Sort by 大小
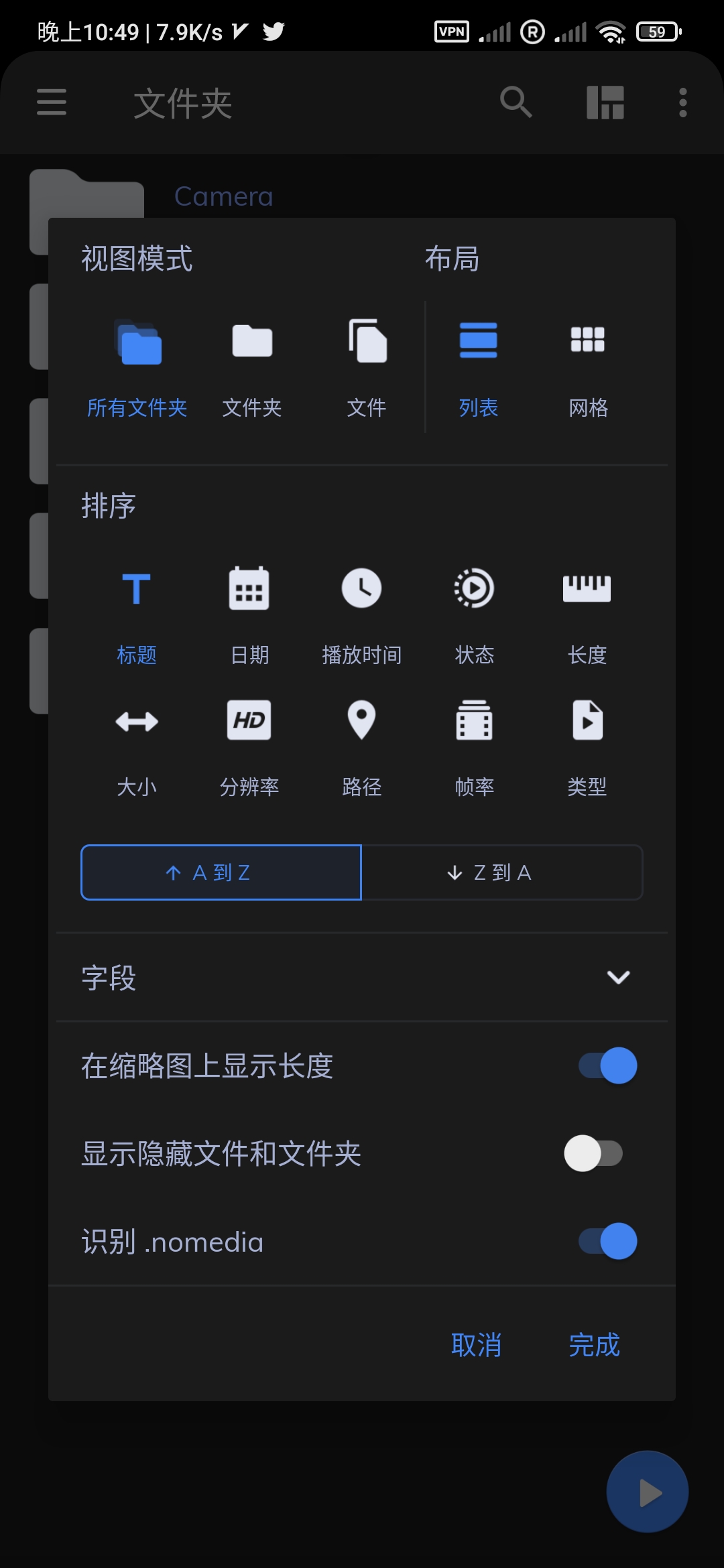 pyautogui.click(x=137, y=745)
